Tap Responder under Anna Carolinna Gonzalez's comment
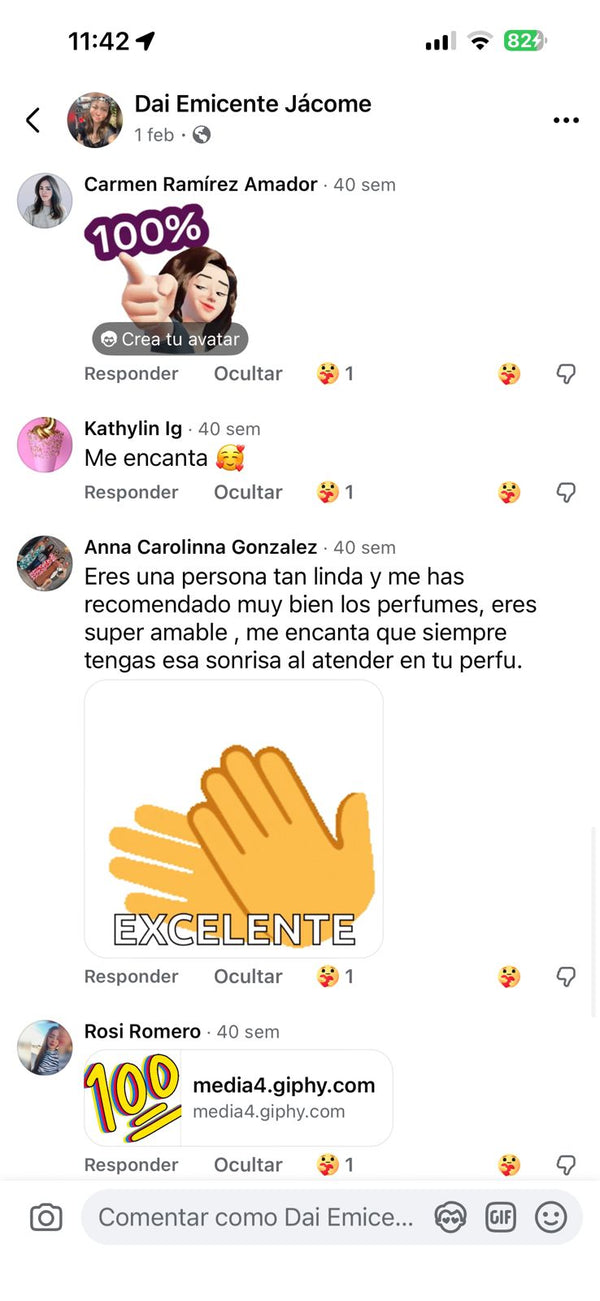The width and height of the screenshot is (600, 1301). point(131,976)
